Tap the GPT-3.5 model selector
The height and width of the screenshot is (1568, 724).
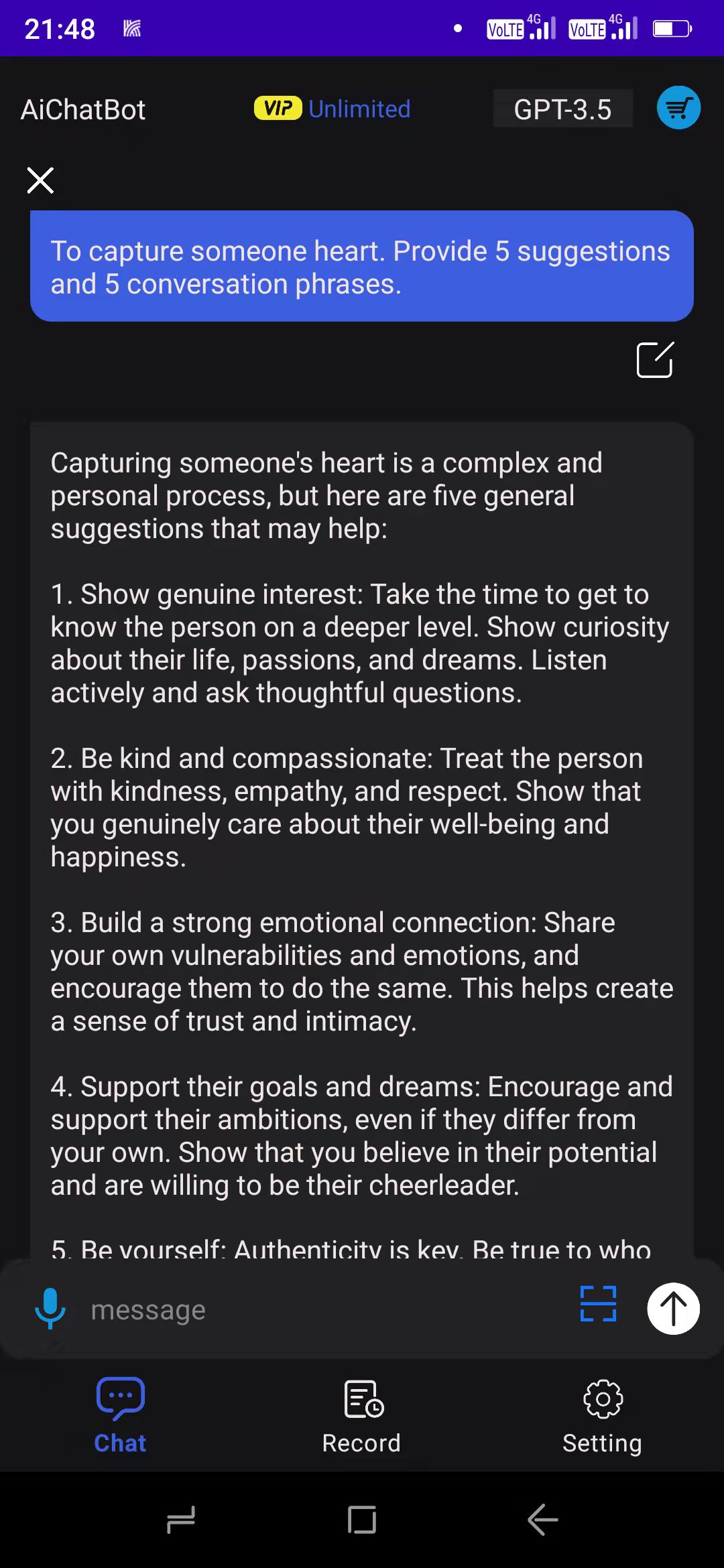562,109
